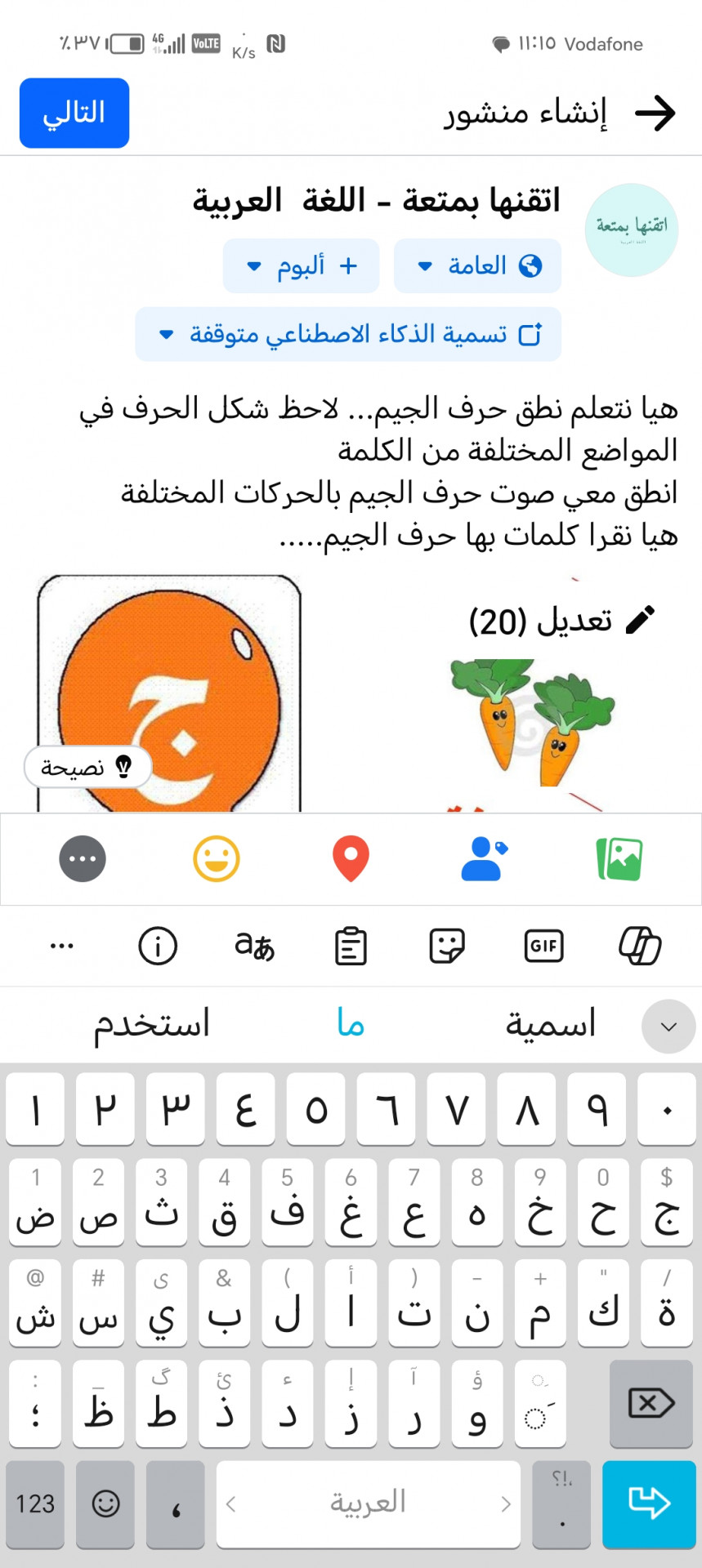
Task: Open the العامة audience dropdown
Action: coord(477,265)
